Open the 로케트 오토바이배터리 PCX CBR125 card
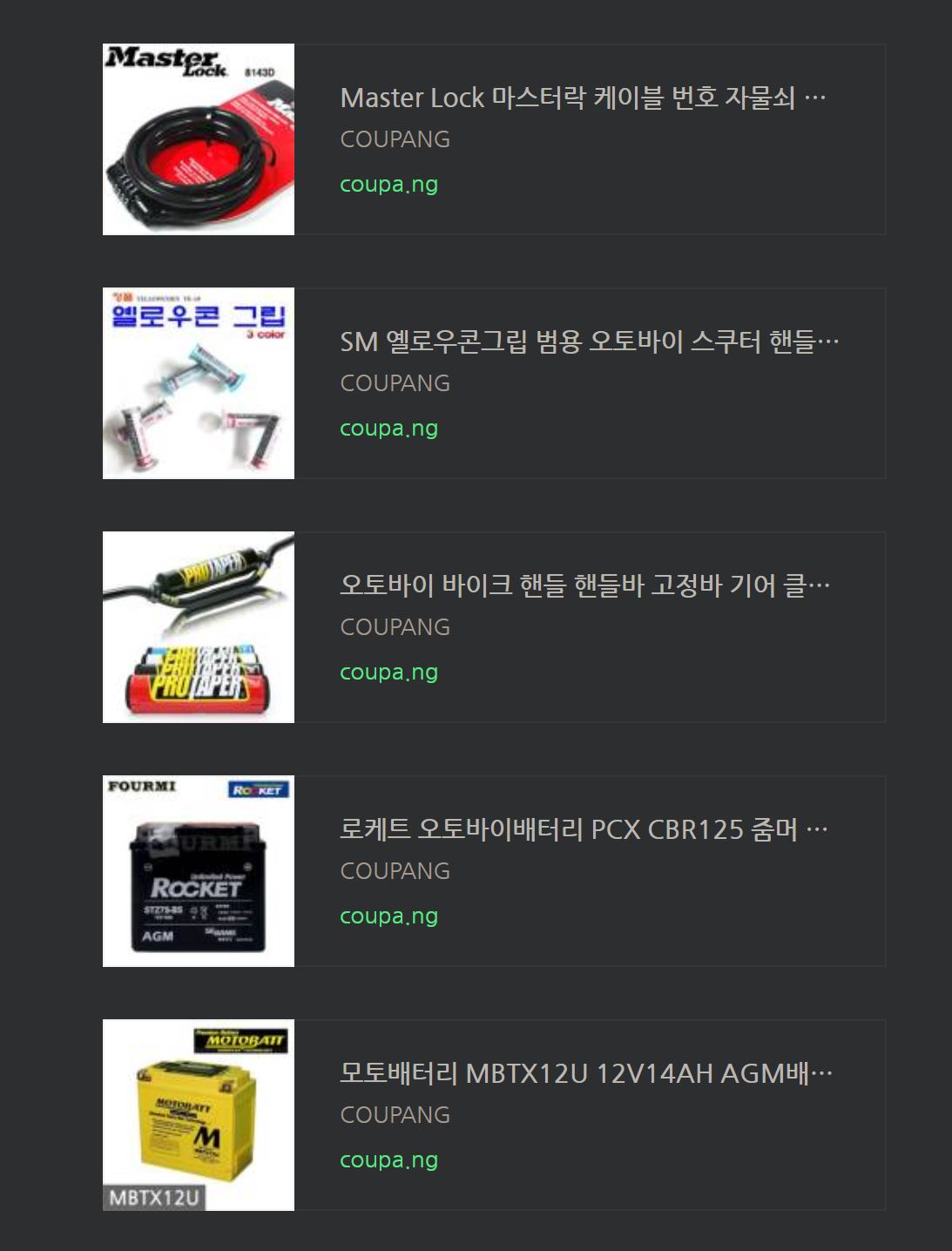Viewport: 952px width, 1251px height. coord(494,871)
